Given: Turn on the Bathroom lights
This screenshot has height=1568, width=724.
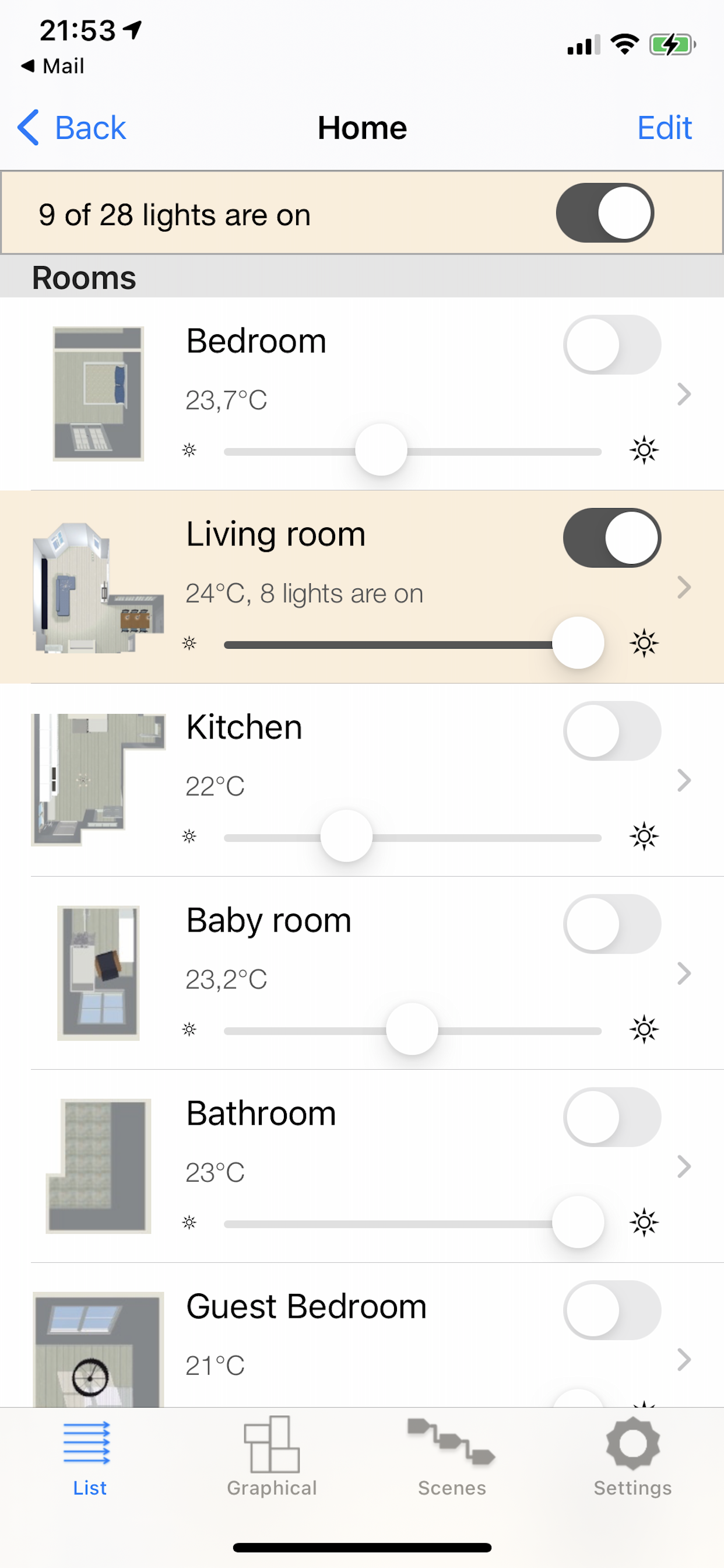Looking at the screenshot, I should click(x=612, y=1117).
